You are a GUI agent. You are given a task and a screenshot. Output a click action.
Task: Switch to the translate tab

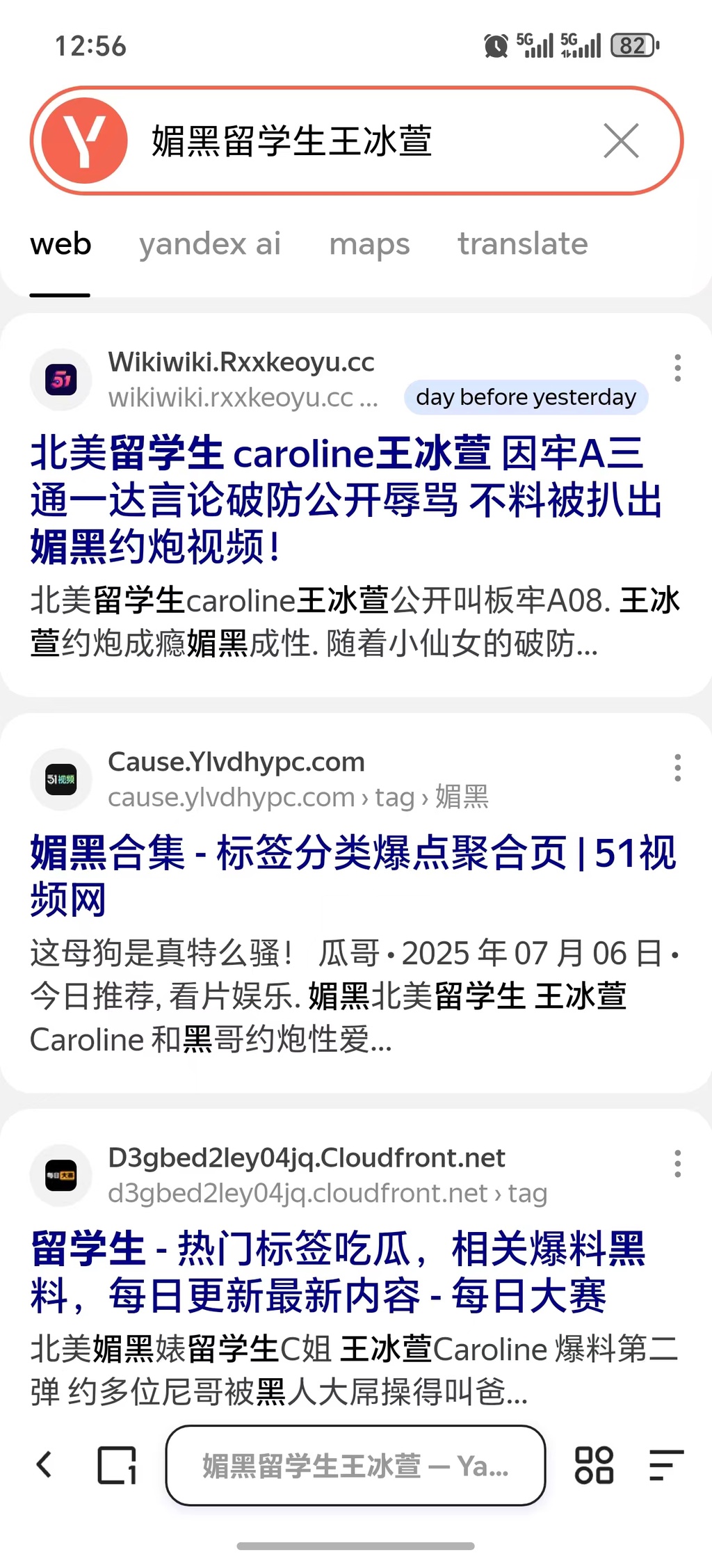click(x=522, y=244)
